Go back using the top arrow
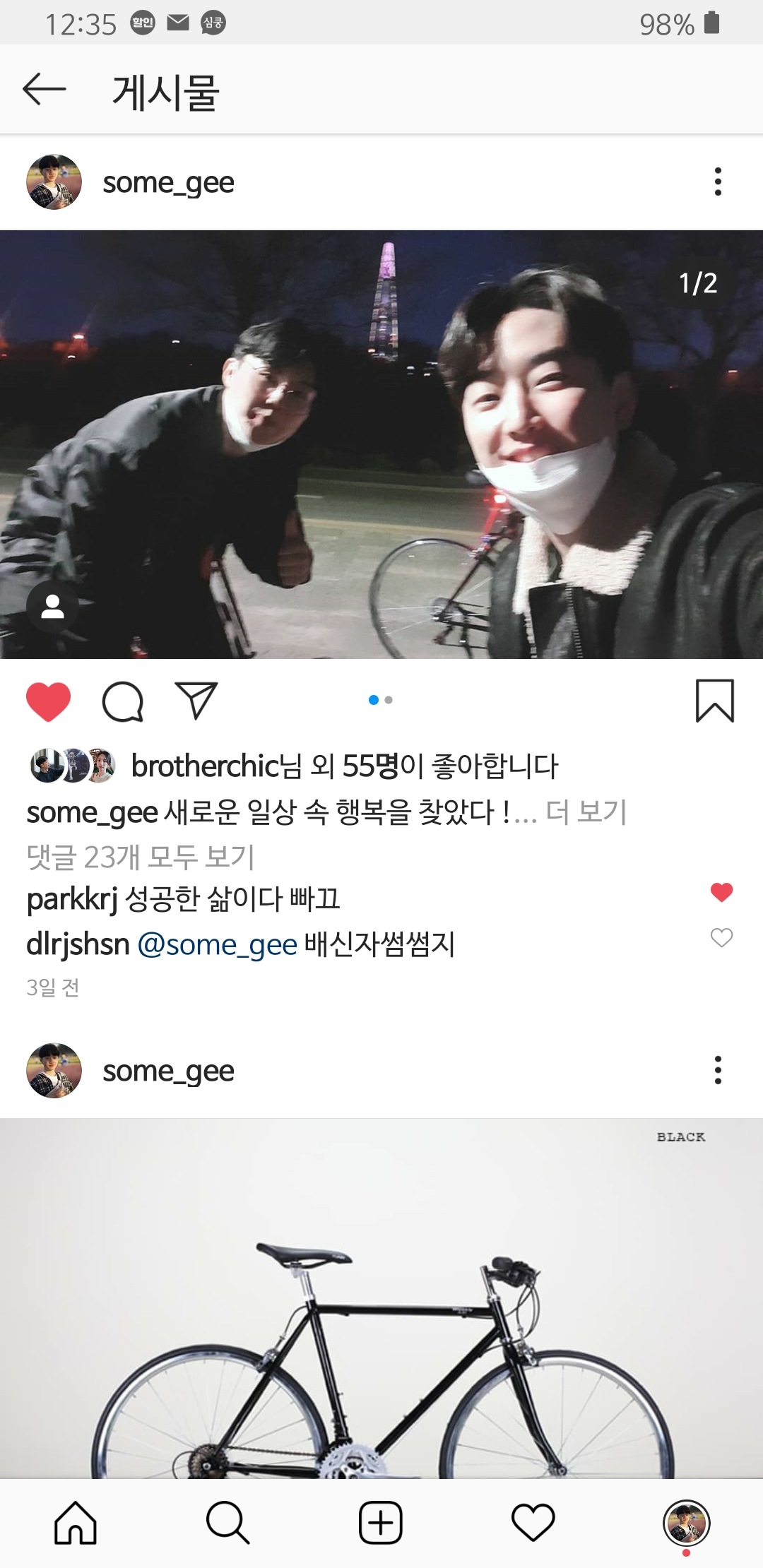The image size is (763, 1568). [x=44, y=90]
